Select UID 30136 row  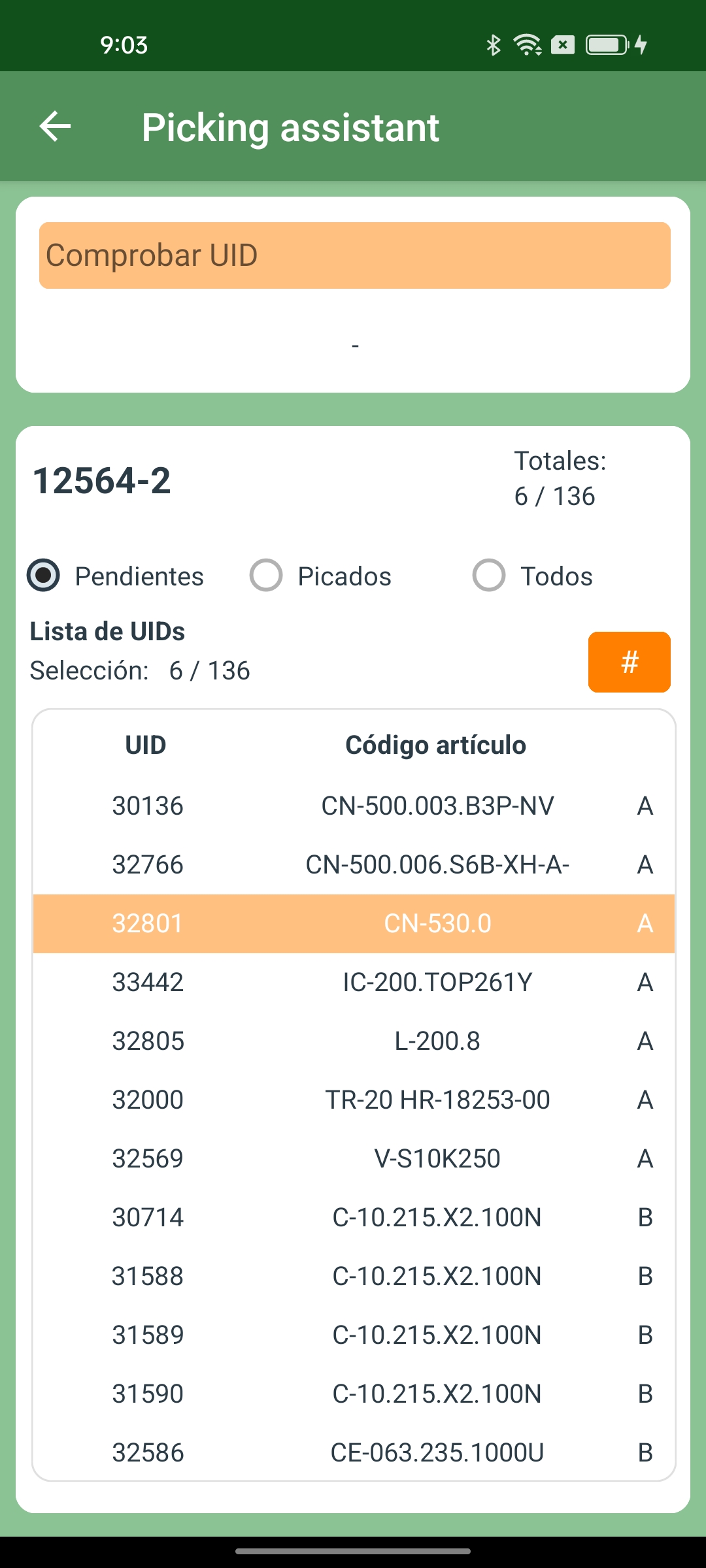[353, 806]
